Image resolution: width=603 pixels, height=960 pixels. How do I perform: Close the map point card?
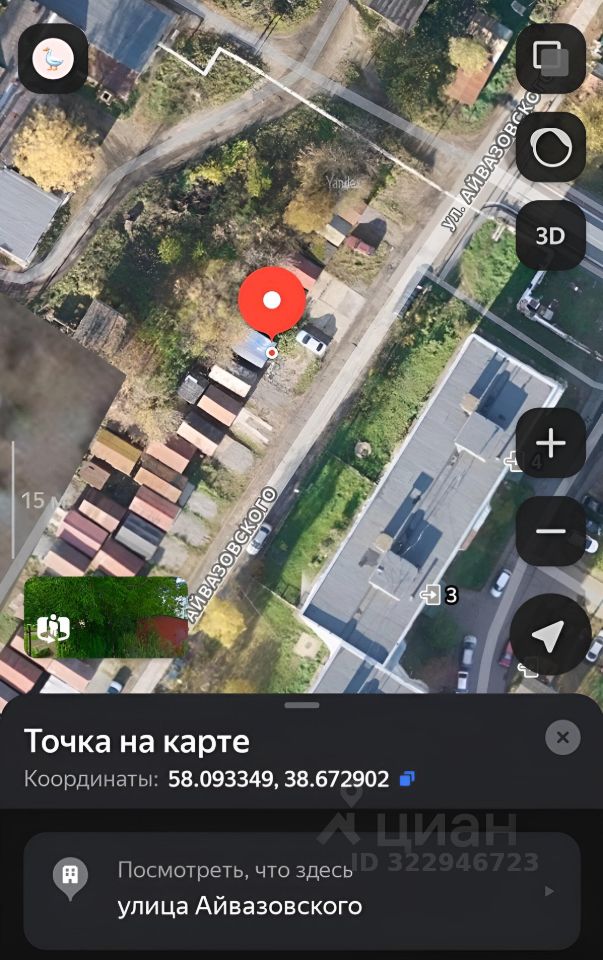pos(563,738)
